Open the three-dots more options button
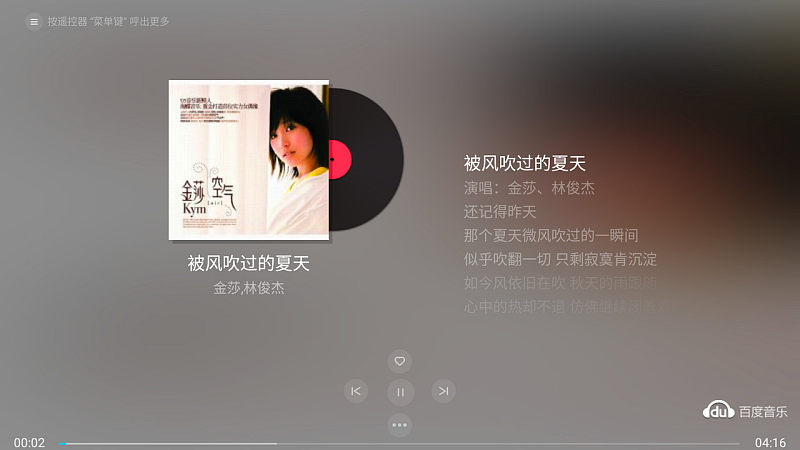This screenshot has width=800, height=450. click(400, 424)
